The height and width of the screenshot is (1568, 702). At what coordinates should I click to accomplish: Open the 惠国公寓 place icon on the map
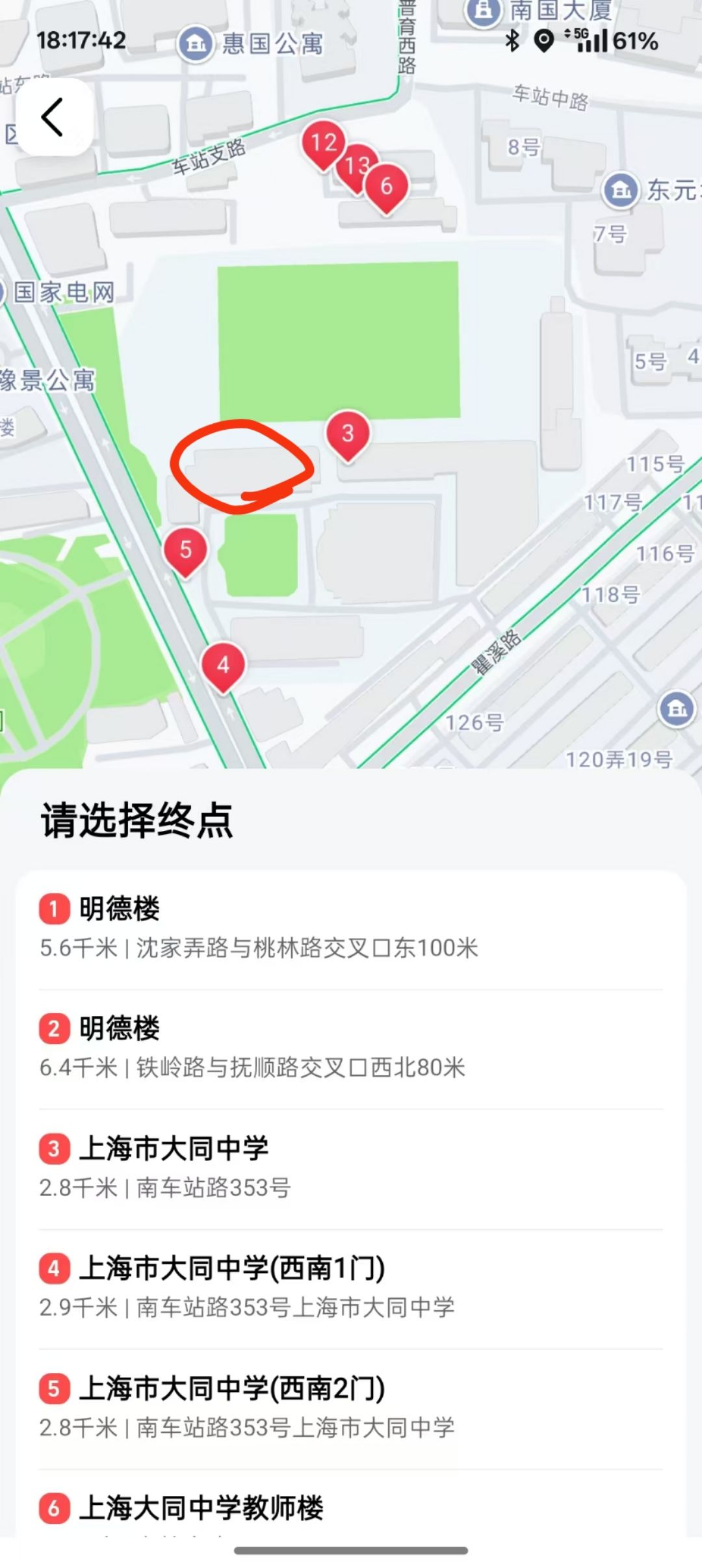pos(195,44)
